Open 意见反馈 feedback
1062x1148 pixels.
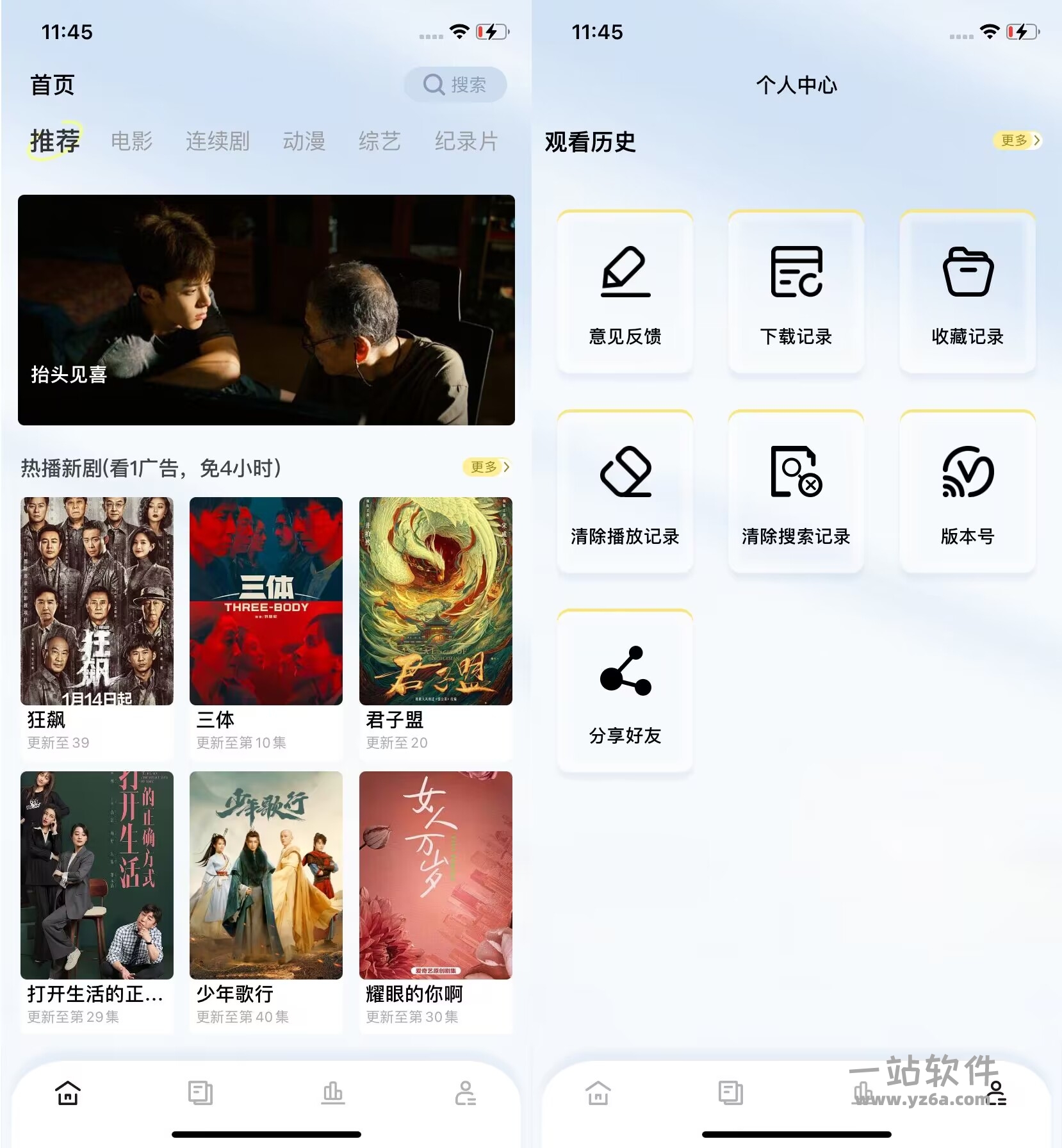point(625,293)
